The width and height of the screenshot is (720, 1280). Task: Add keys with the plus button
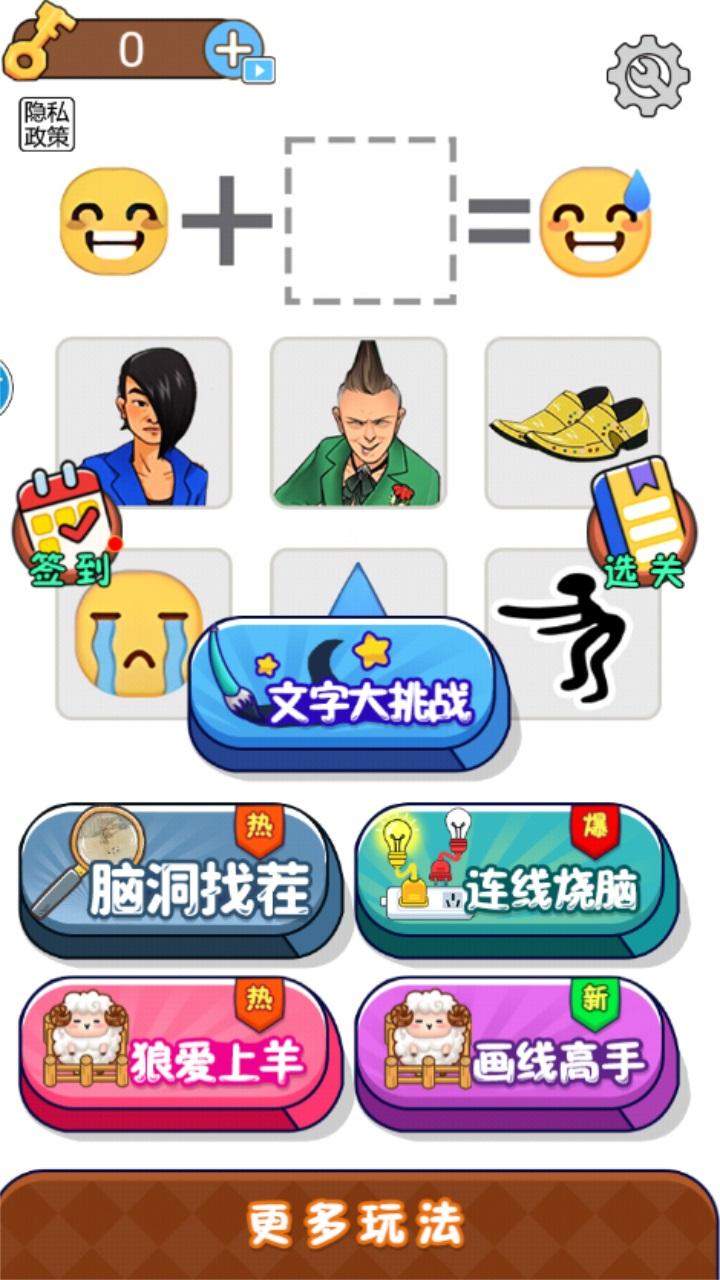tap(233, 49)
